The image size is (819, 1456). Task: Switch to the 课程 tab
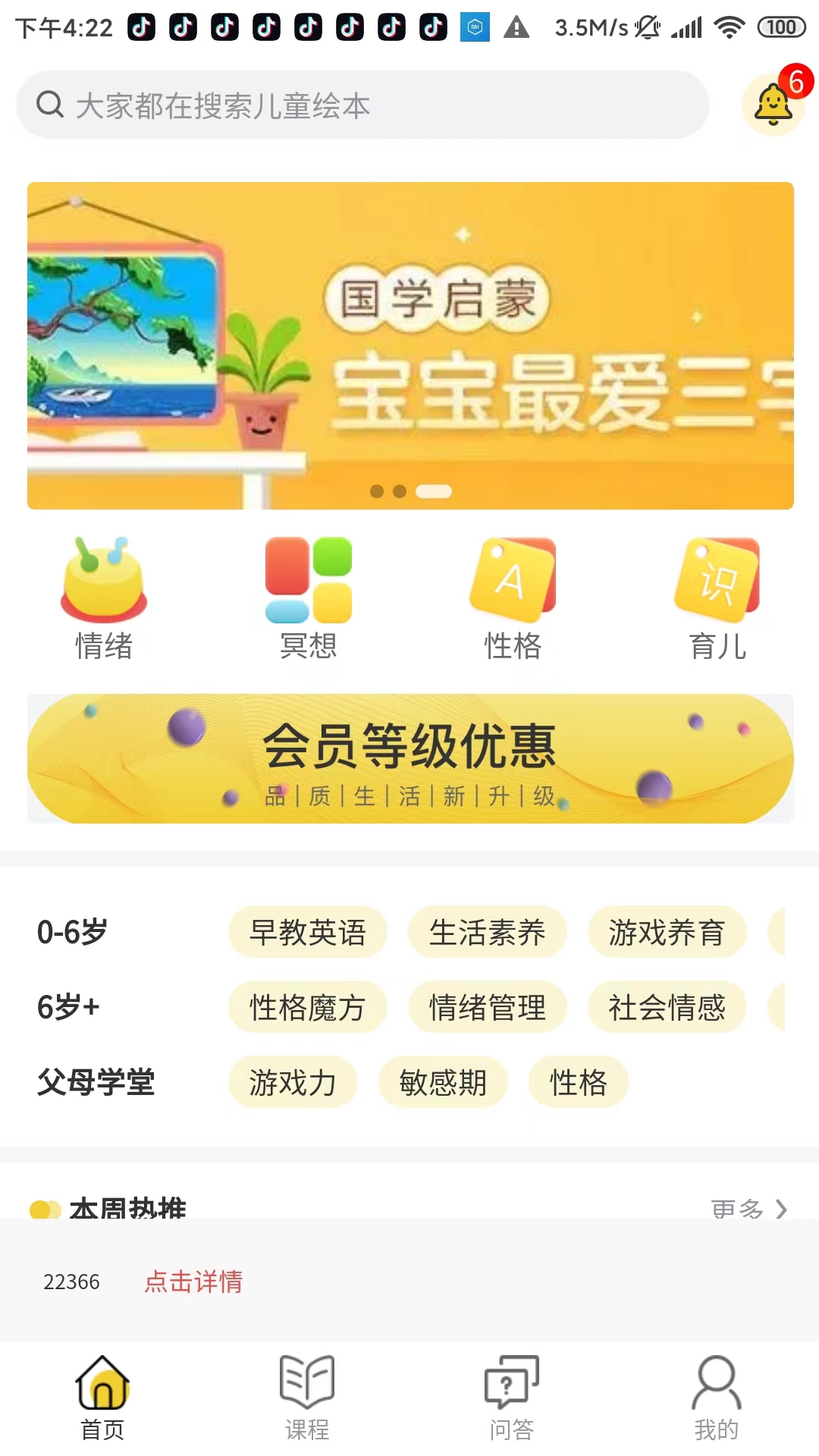coord(307,1398)
